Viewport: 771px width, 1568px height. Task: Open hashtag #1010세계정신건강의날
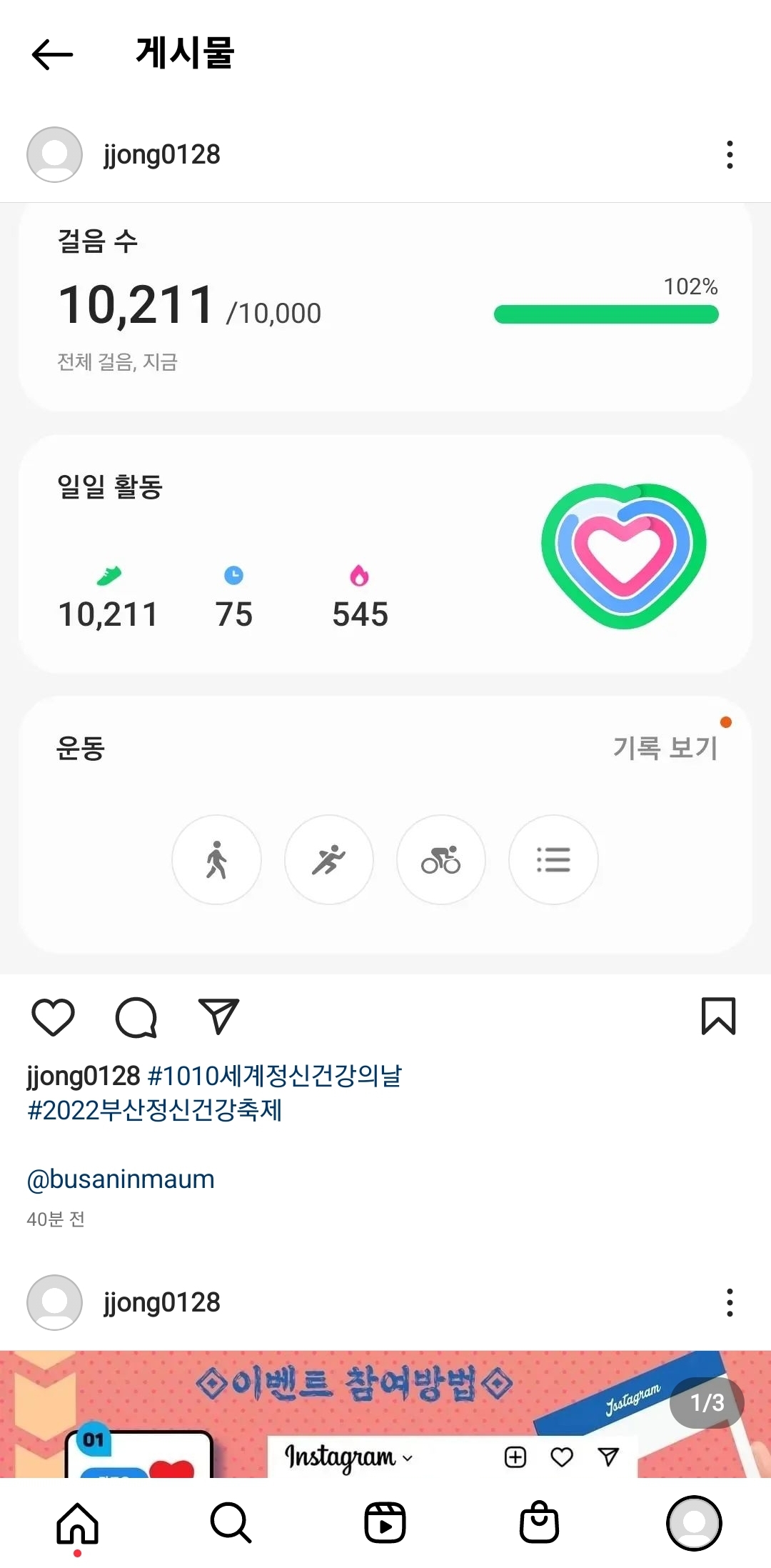[x=275, y=1076]
